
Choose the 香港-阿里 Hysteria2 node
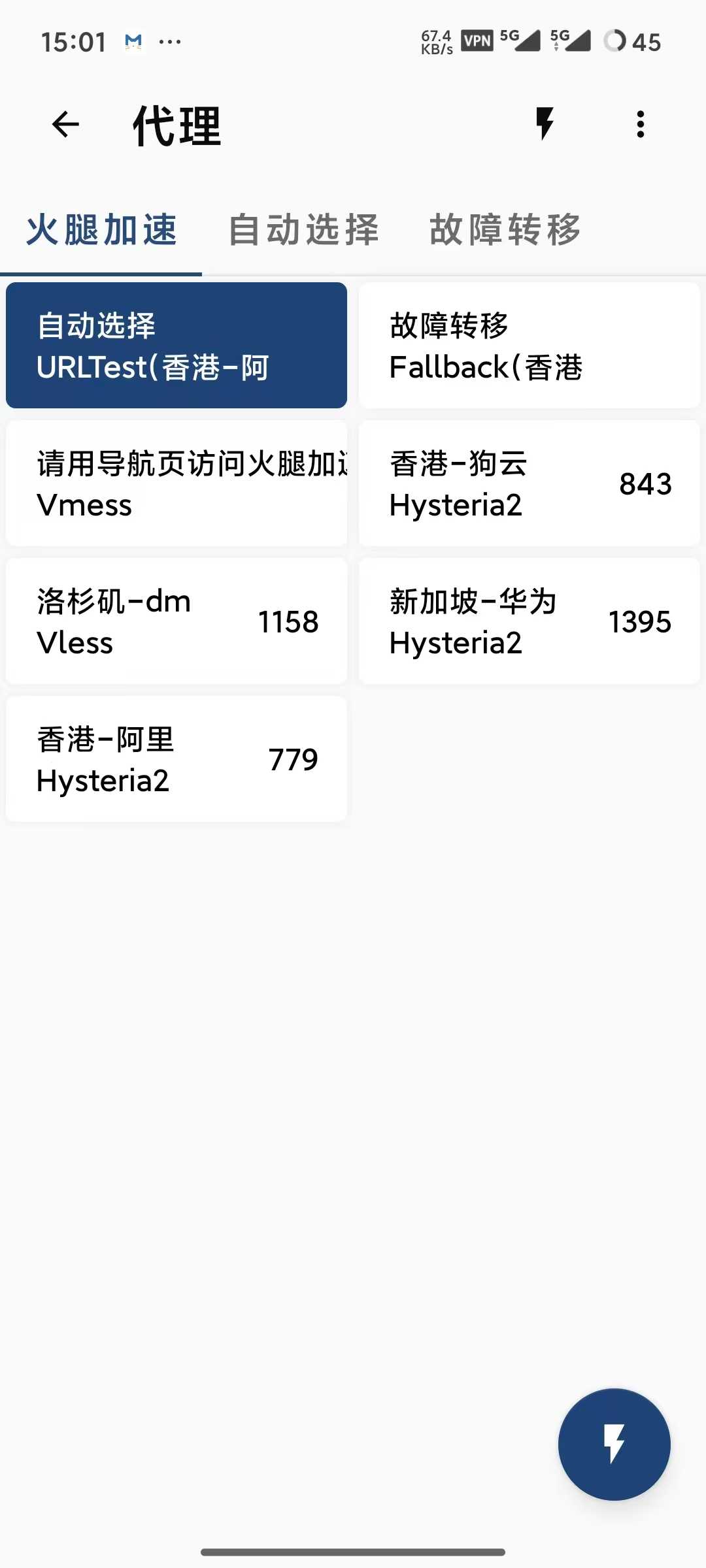coord(176,759)
